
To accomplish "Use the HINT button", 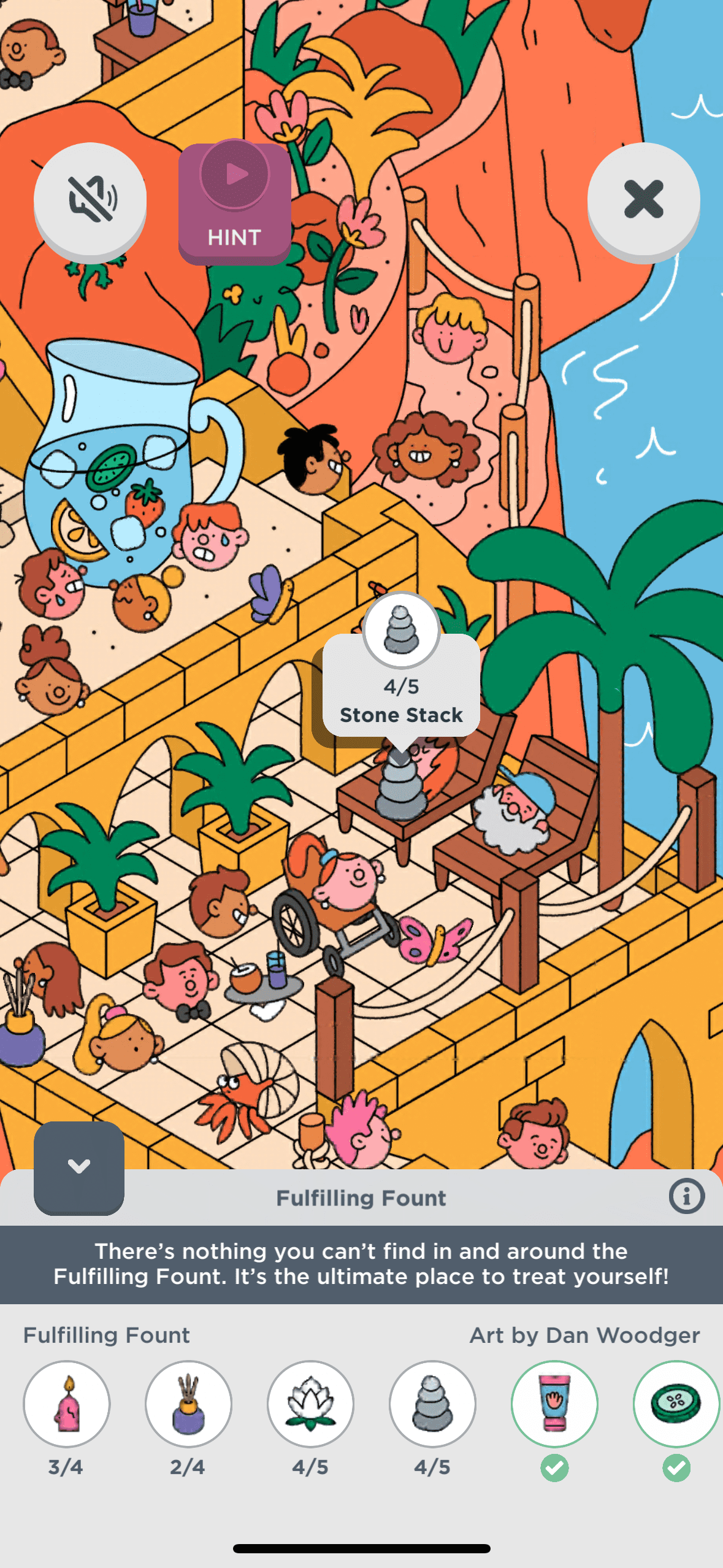I will [x=234, y=202].
